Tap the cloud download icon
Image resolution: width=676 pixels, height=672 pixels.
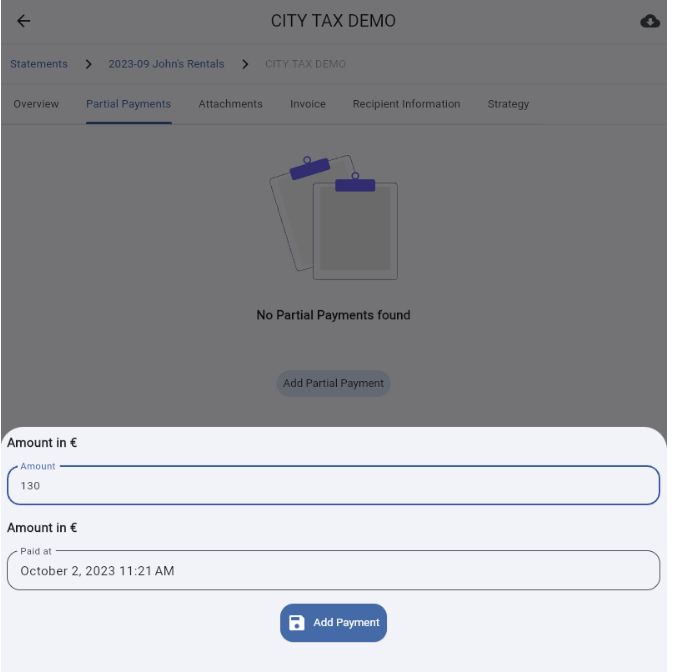click(x=650, y=21)
